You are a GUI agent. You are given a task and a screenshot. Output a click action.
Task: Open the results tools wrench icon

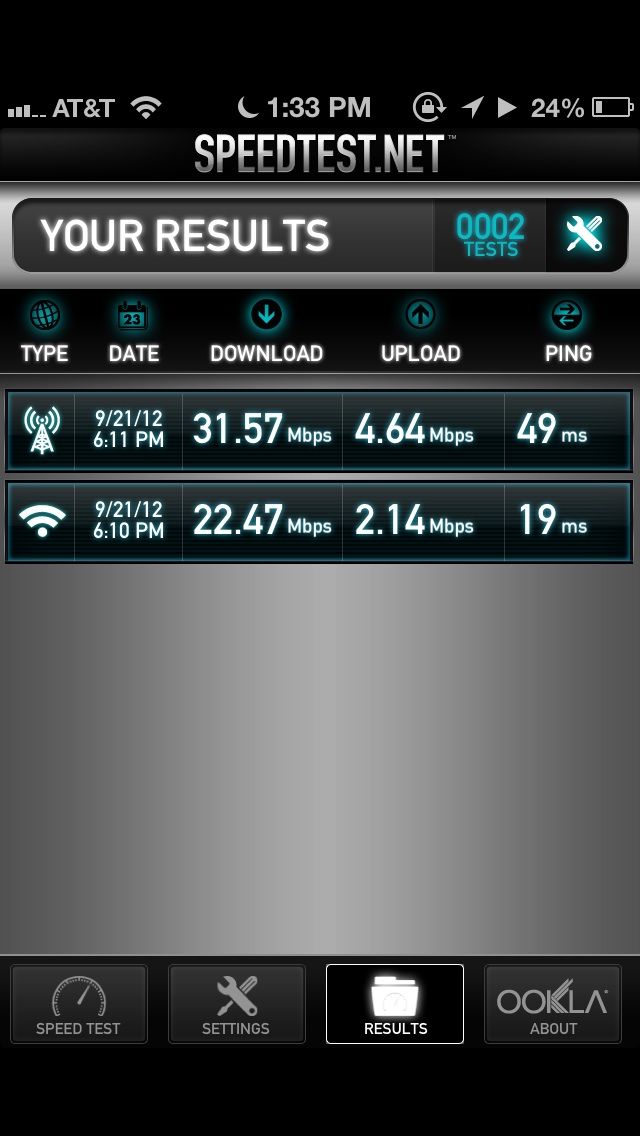[x=585, y=235]
